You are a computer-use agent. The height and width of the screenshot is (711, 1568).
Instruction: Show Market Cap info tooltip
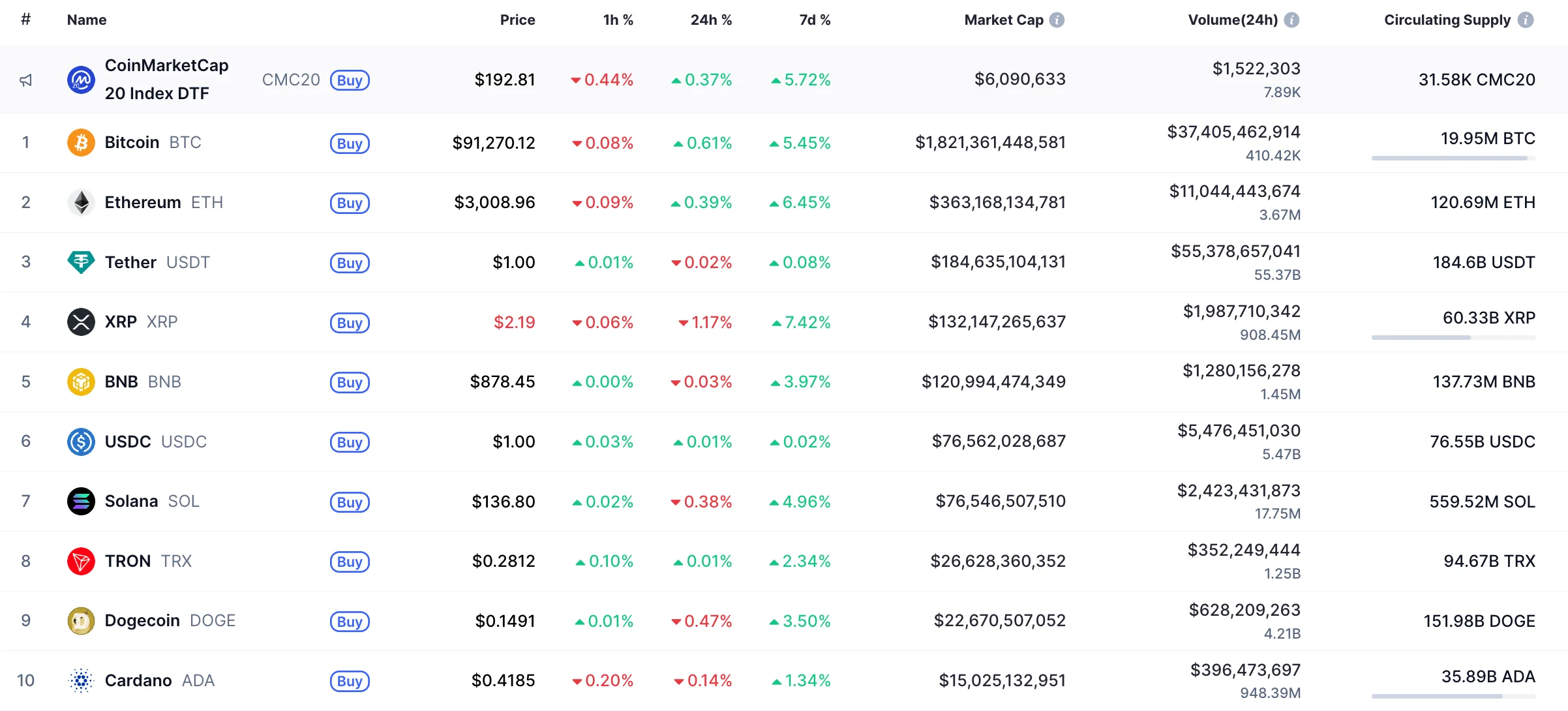tap(1057, 20)
